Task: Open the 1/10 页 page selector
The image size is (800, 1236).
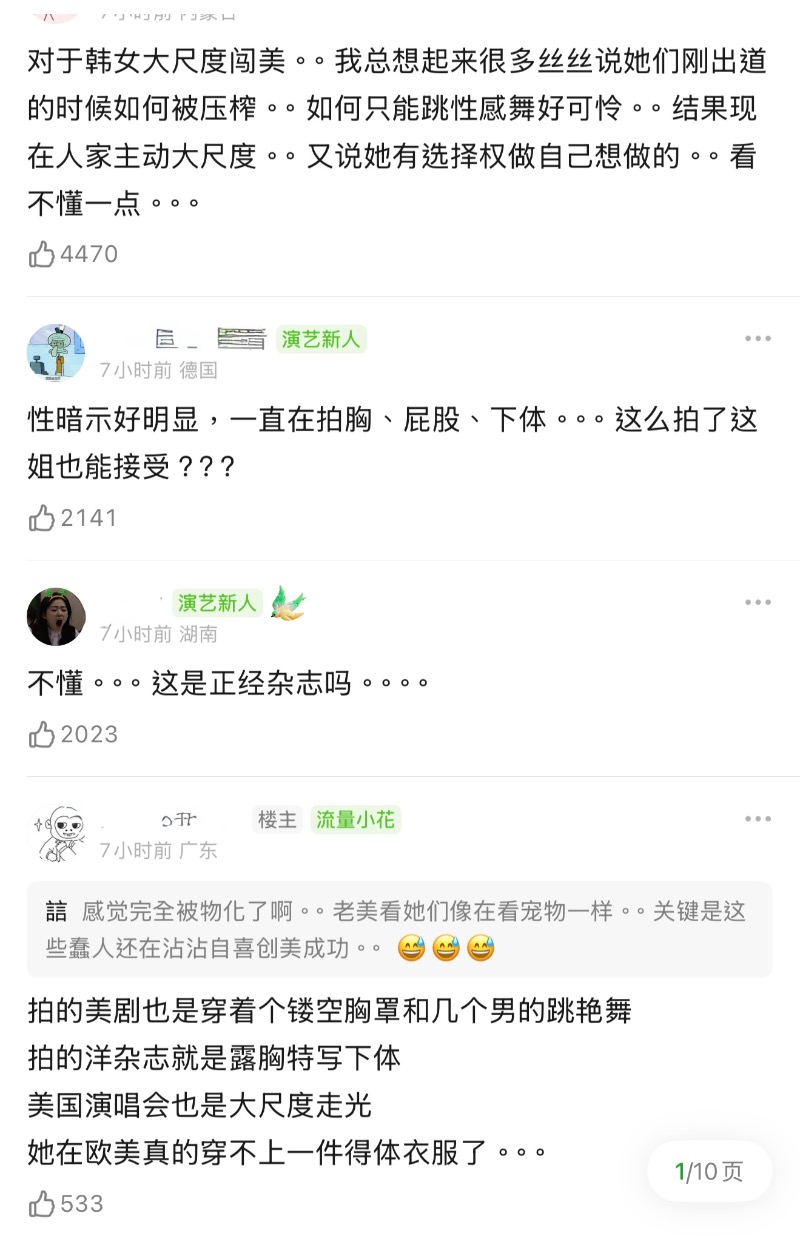Action: pos(709,1172)
